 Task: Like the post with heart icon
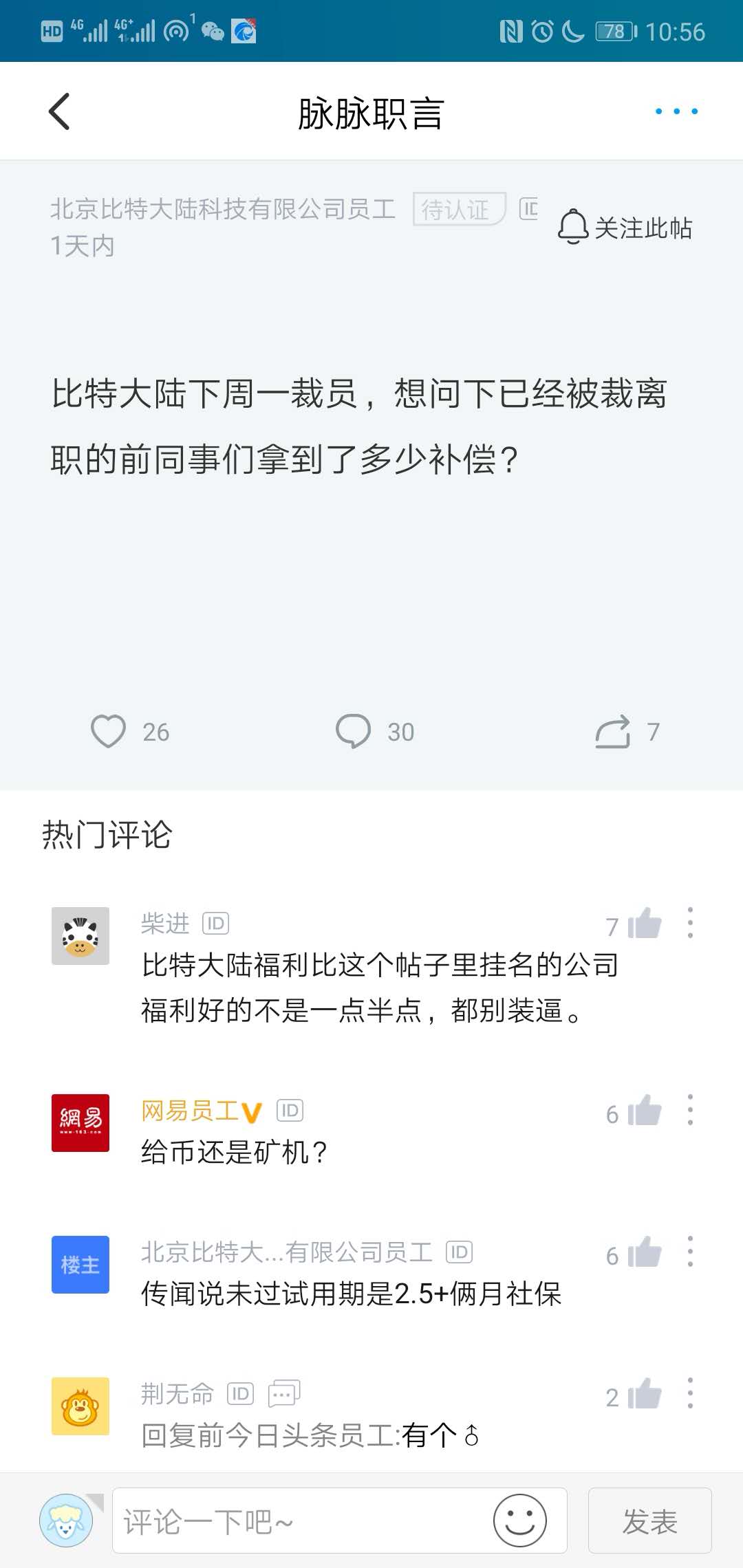[x=109, y=732]
